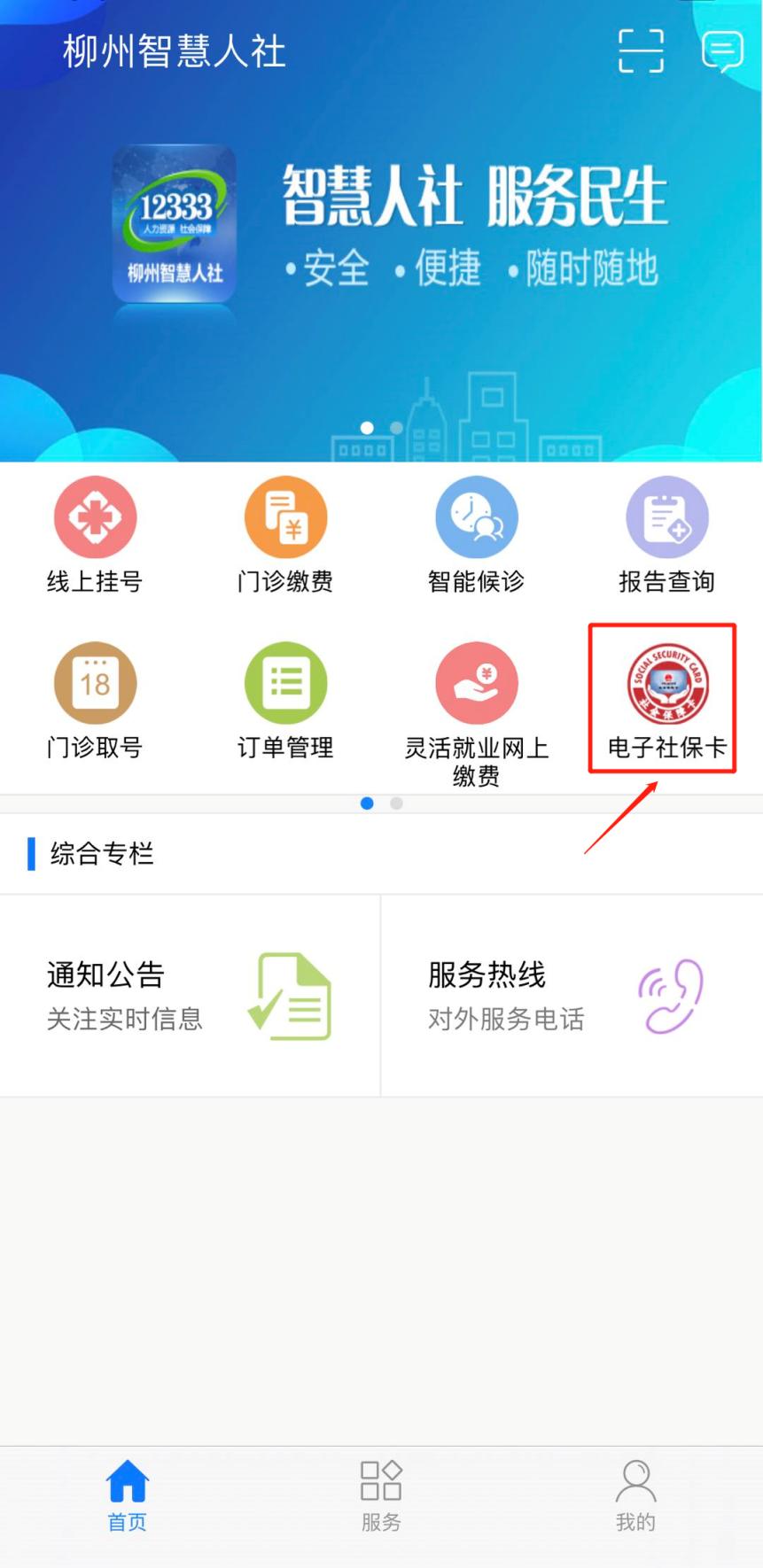
Task: Tap the second dot under the icon grid
Action: tap(396, 803)
